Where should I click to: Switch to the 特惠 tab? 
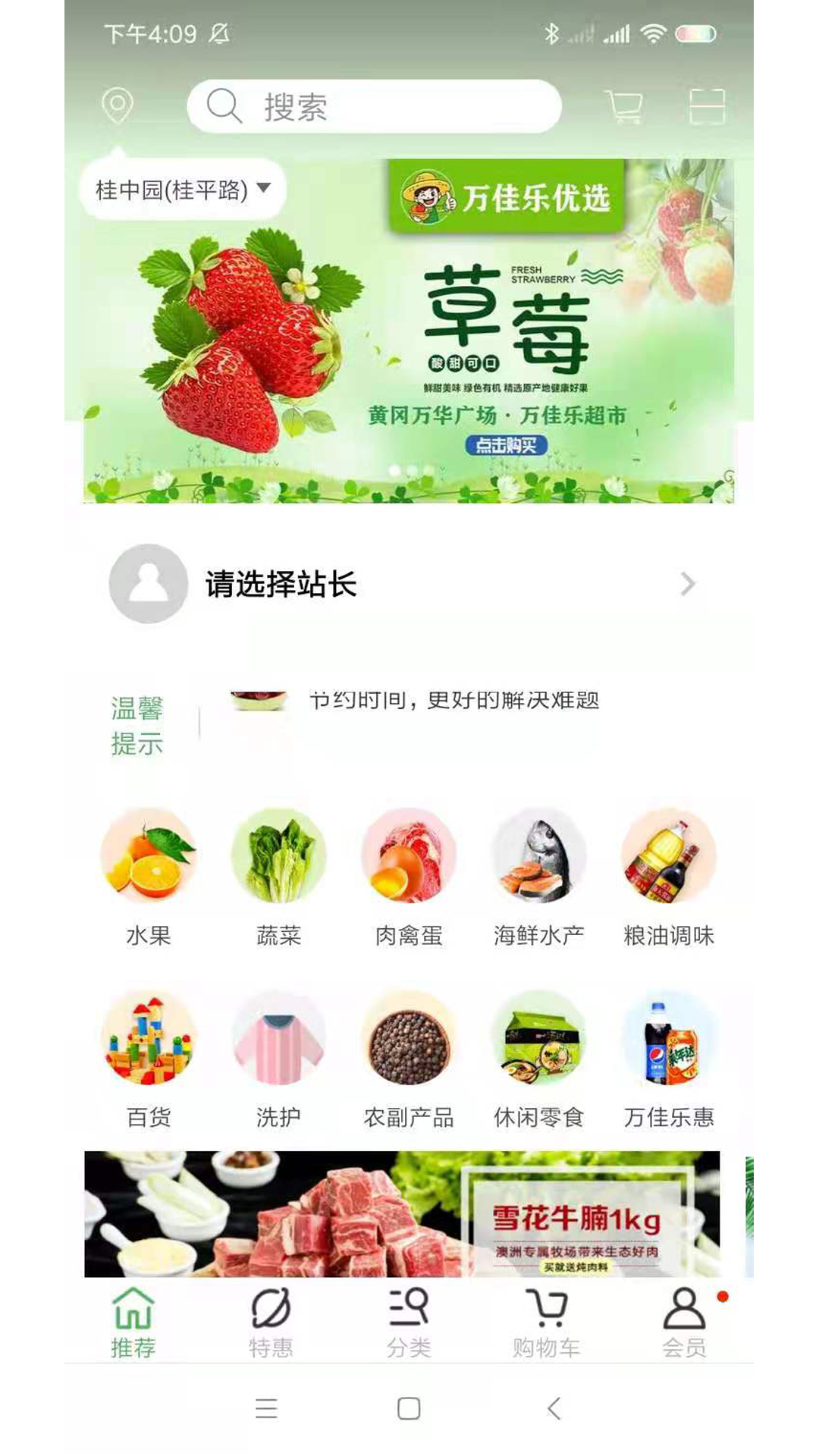coord(271,1323)
